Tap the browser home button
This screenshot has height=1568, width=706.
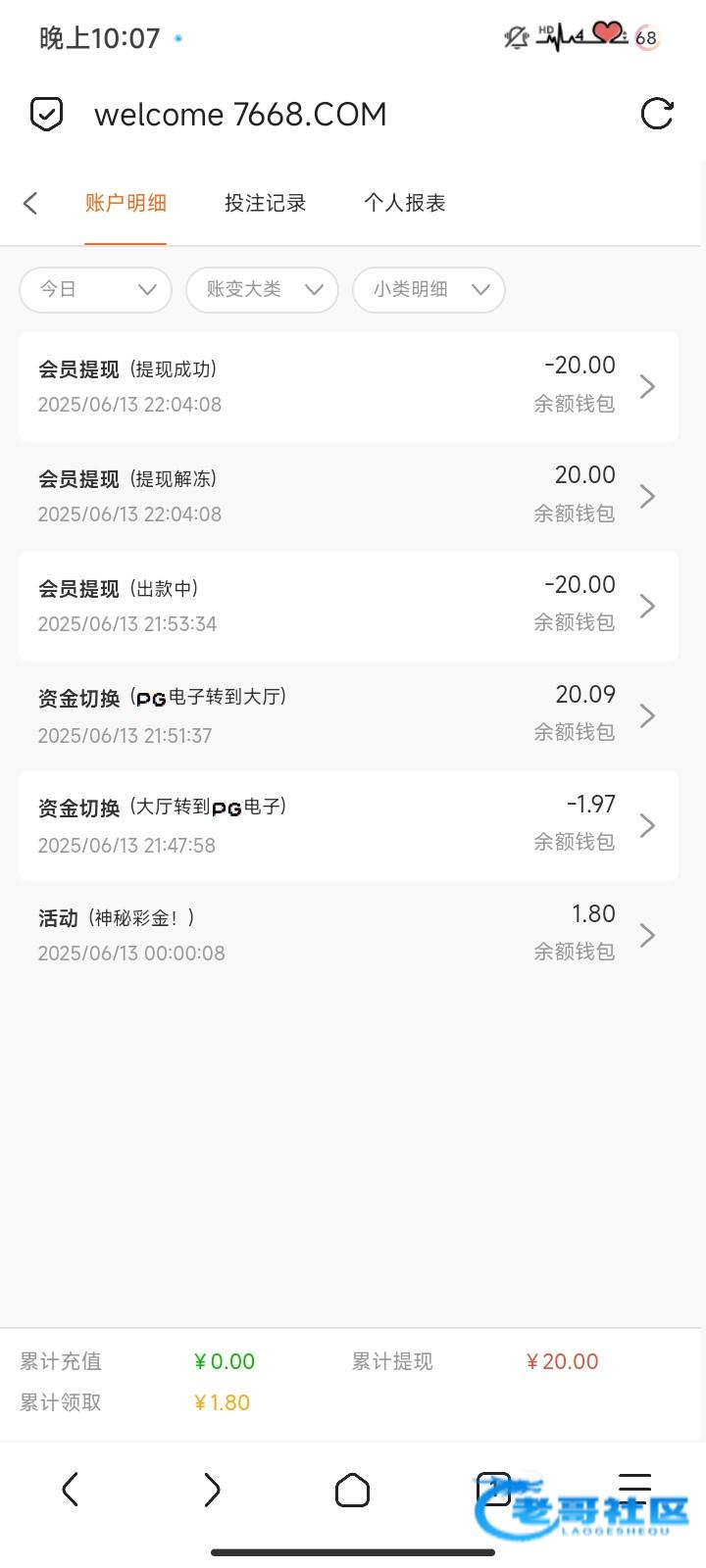click(352, 1490)
